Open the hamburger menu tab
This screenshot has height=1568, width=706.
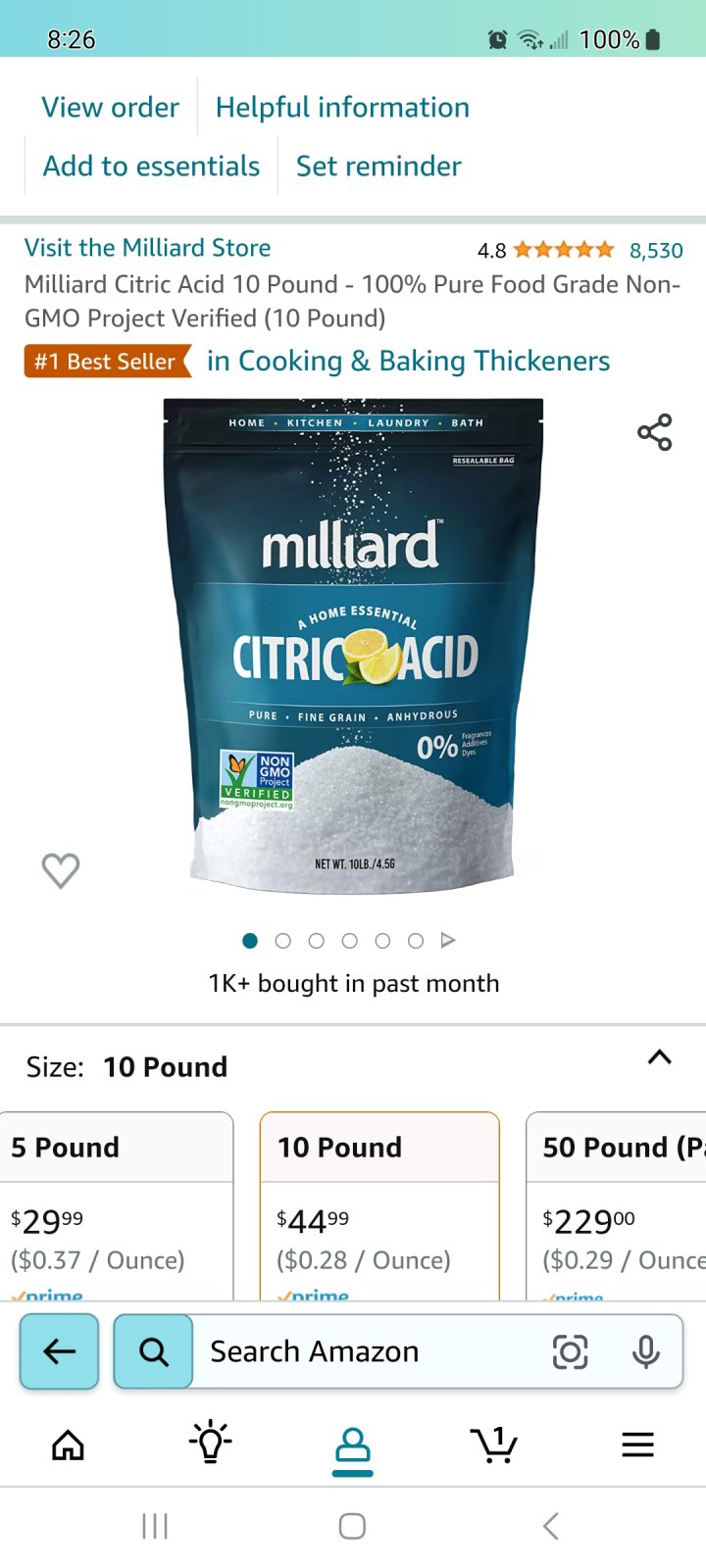pos(637,1445)
